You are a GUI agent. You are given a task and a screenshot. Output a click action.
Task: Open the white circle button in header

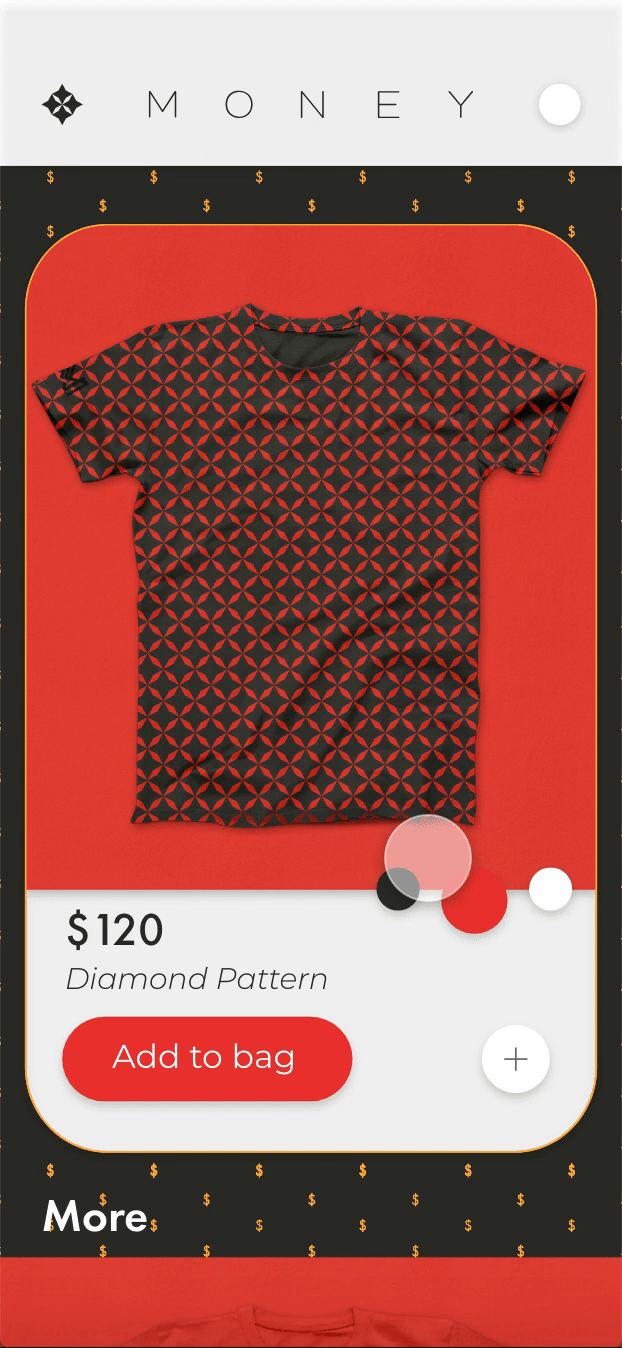pyautogui.click(x=559, y=105)
